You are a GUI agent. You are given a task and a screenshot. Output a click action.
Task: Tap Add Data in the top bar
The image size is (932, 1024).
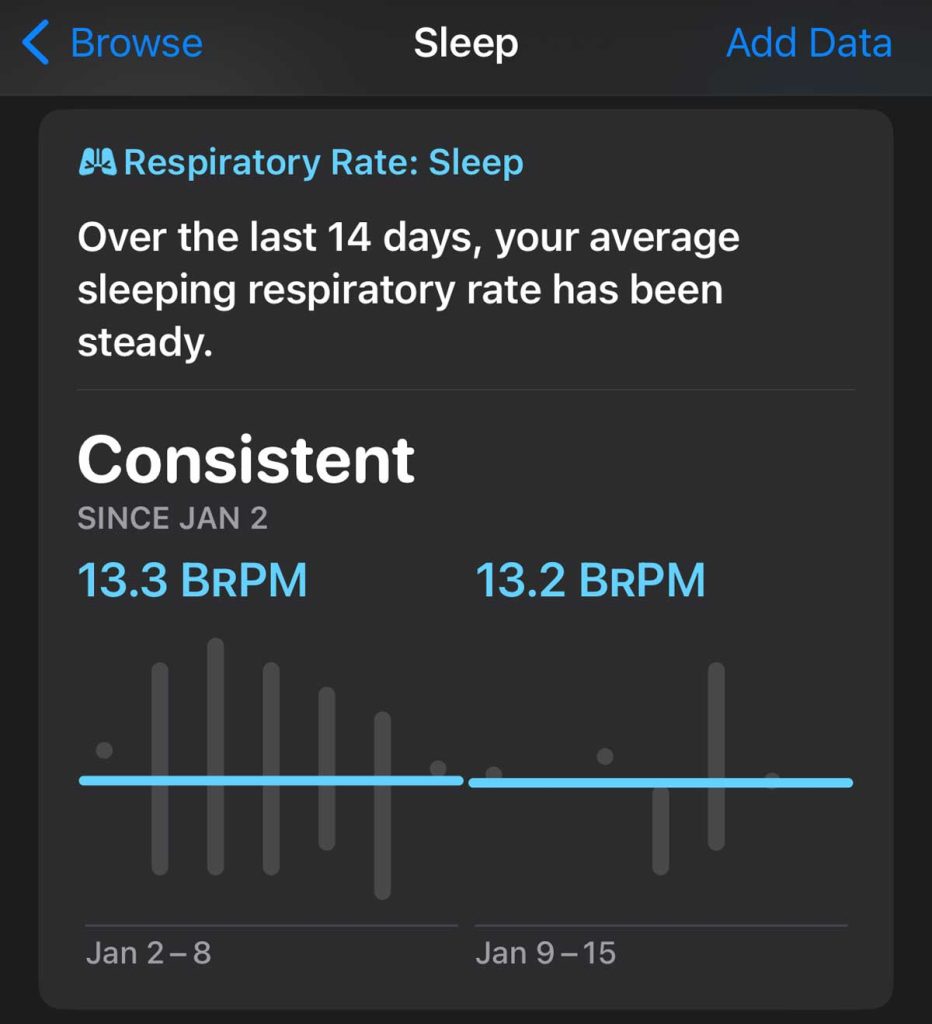click(808, 44)
